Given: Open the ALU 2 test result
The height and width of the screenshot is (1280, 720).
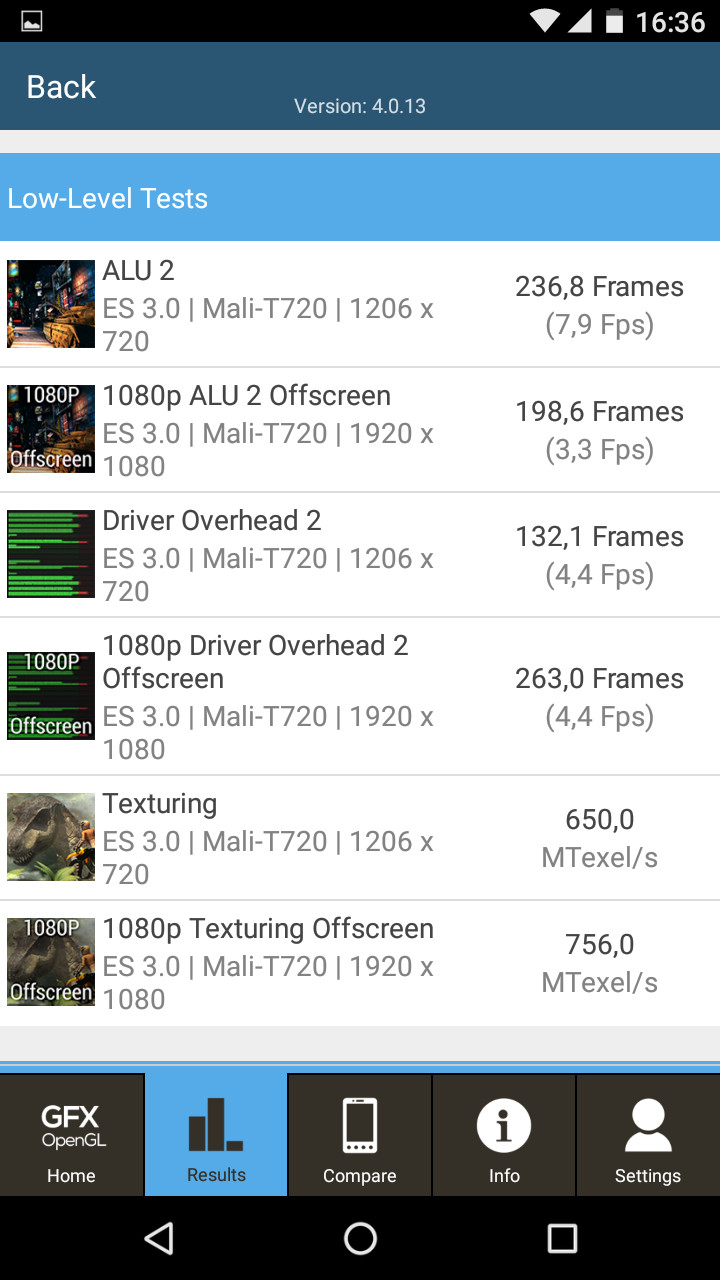Looking at the screenshot, I should point(360,304).
